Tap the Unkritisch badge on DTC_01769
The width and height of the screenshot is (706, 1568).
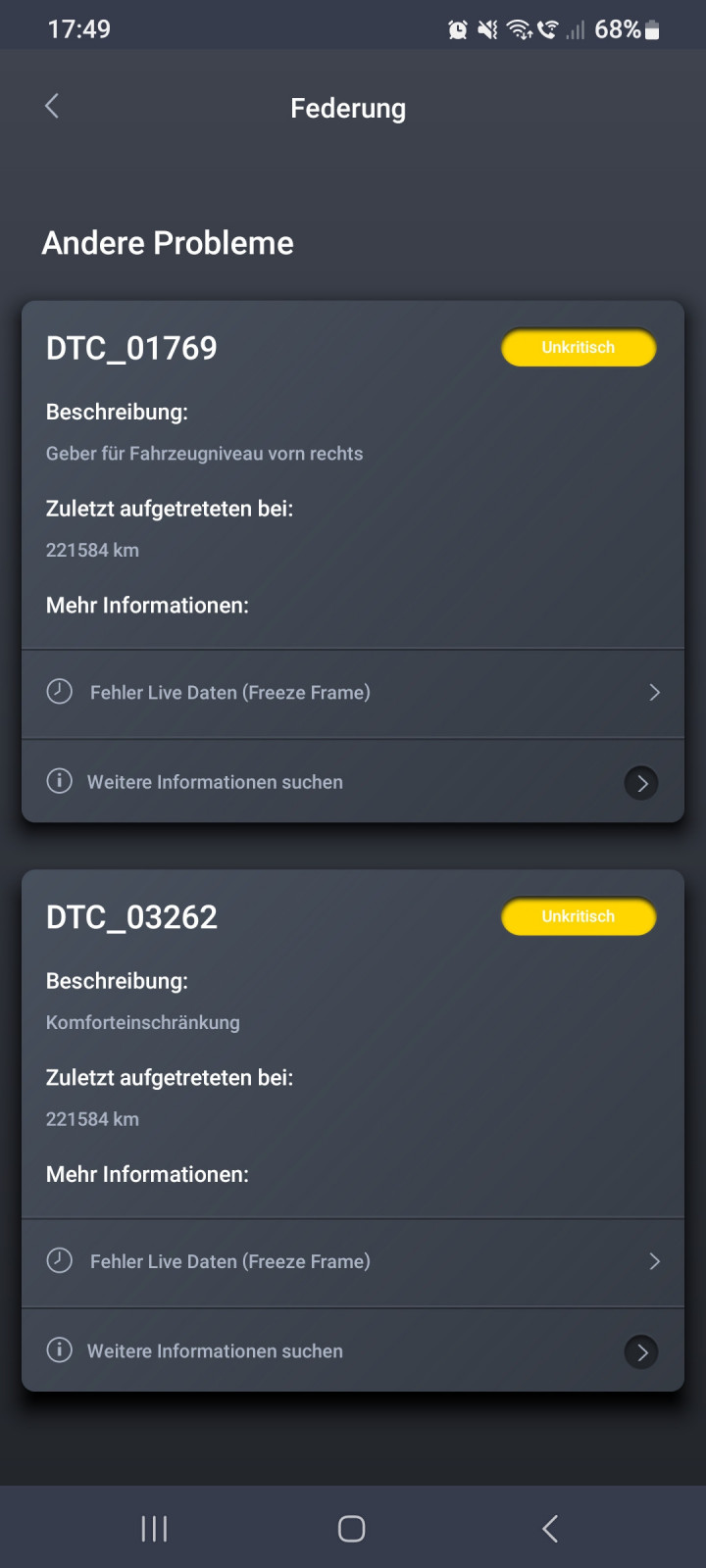(x=579, y=347)
